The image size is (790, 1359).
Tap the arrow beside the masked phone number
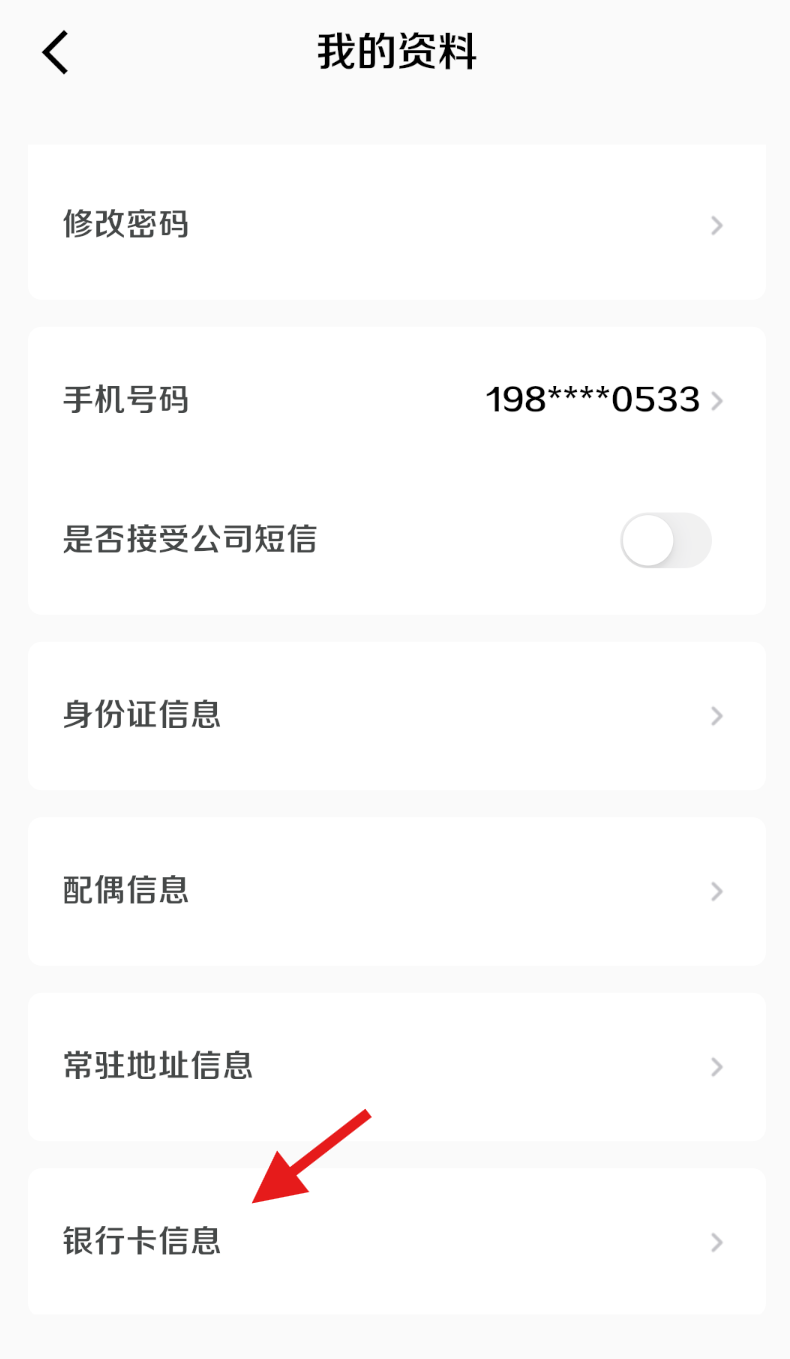(716, 400)
